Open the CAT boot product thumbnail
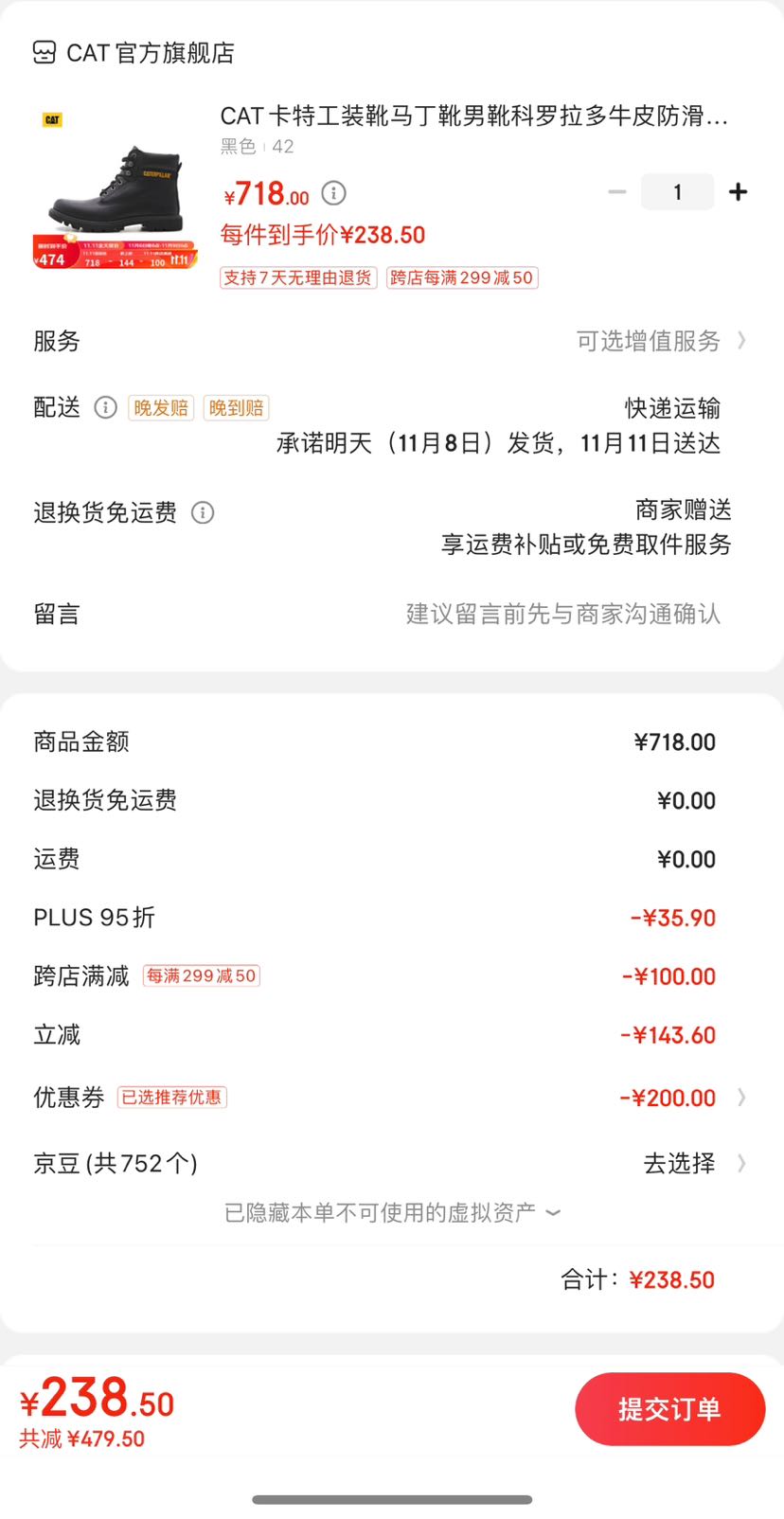This screenshot has height=1519, width=784. click(115, 188)
